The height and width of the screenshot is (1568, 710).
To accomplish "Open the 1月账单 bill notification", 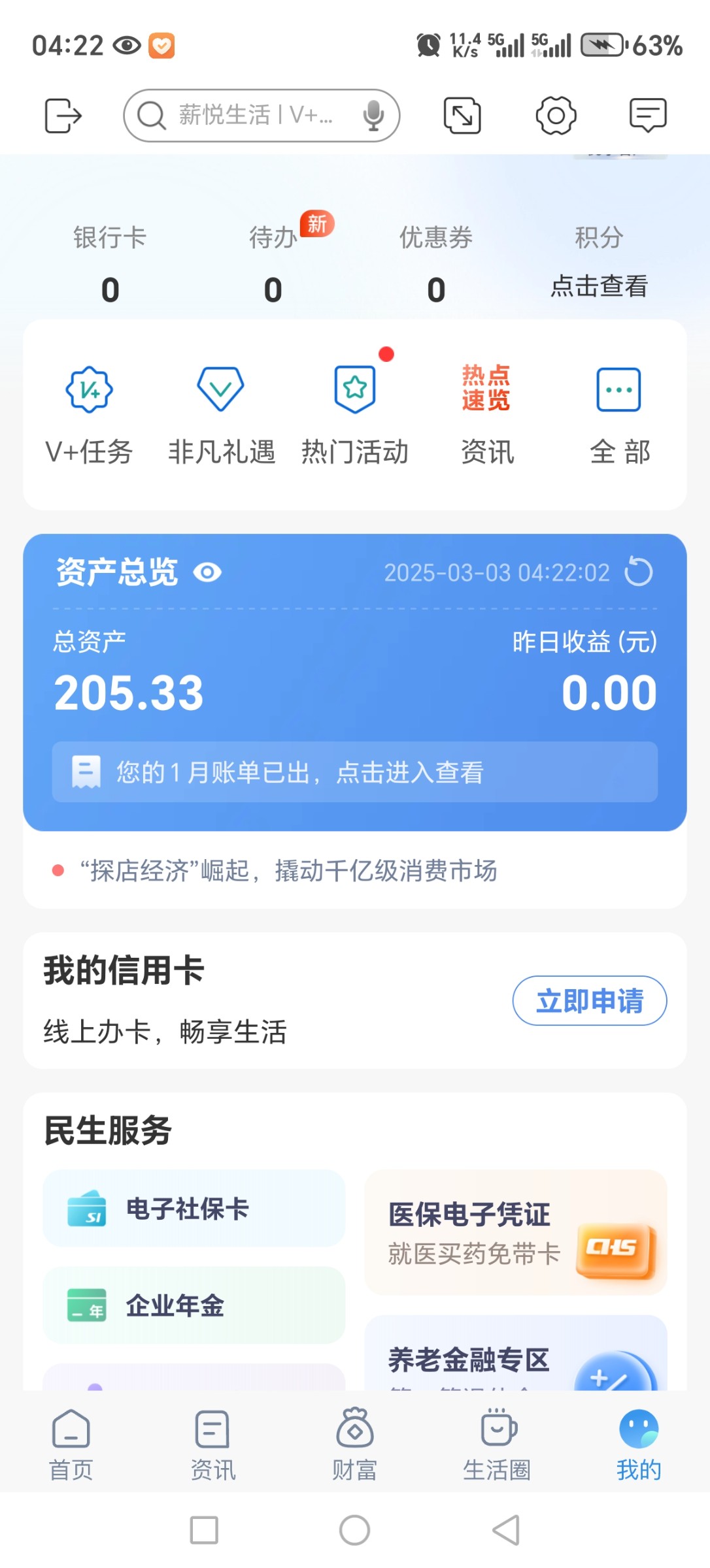I will (x=355, y=773).
